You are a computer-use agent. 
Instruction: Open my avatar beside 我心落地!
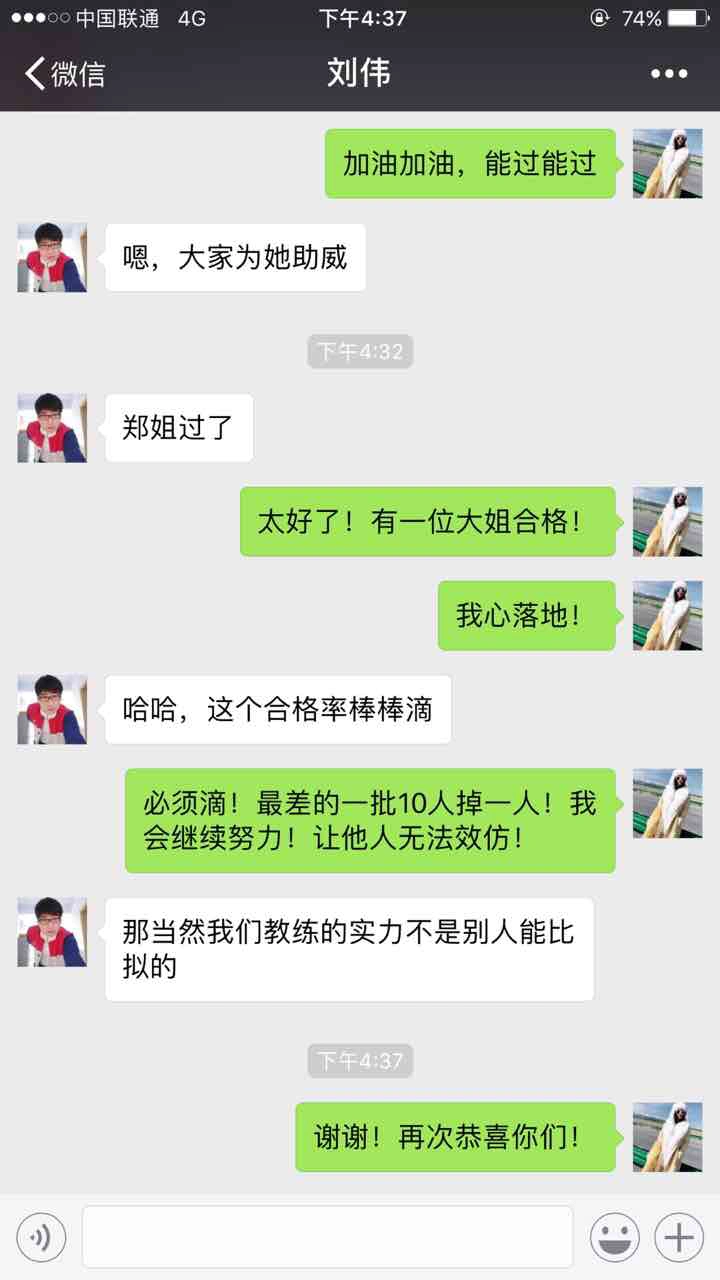coord(667,616)
